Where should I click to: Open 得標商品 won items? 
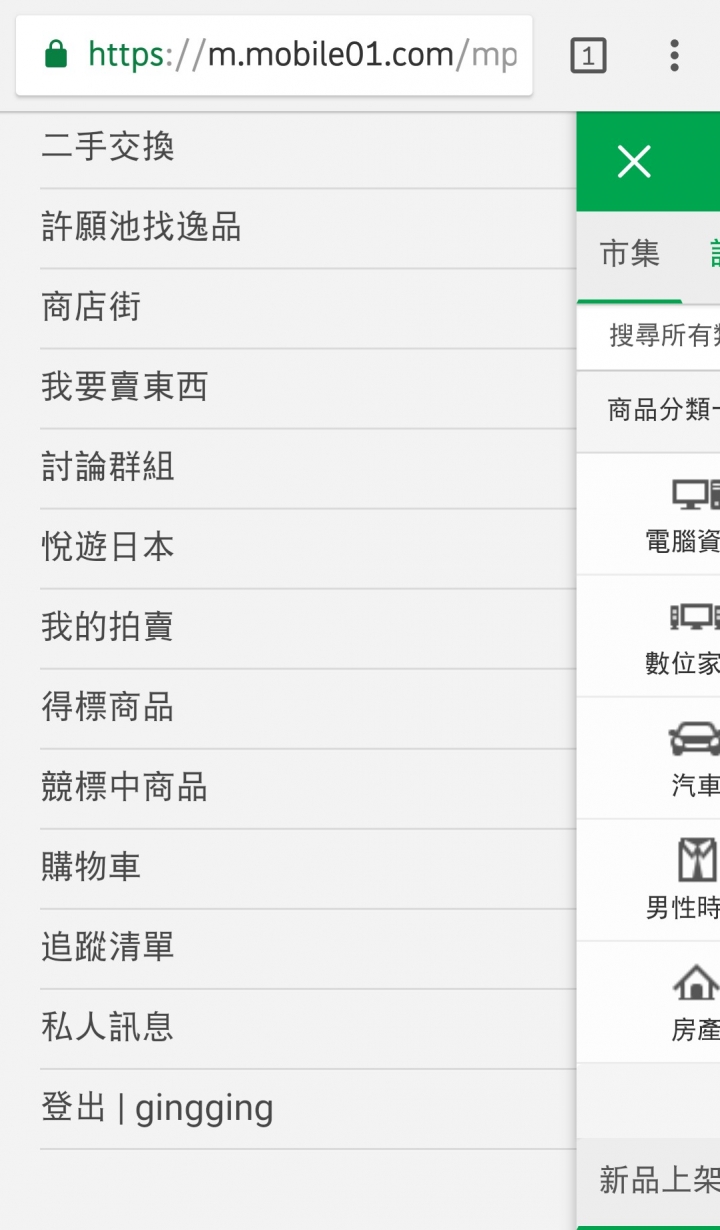click(108, 707)
